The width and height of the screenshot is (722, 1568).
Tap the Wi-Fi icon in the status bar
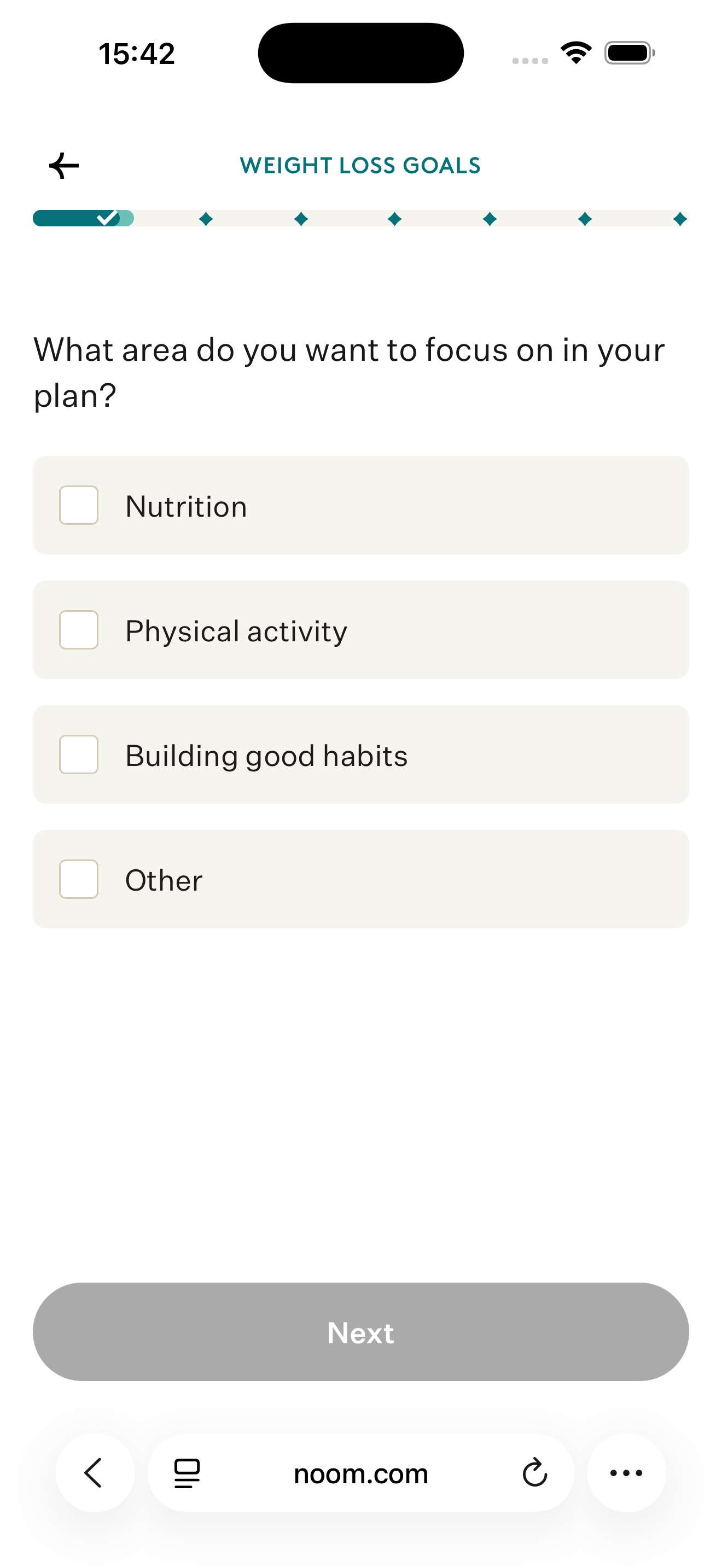click(575, 53)
